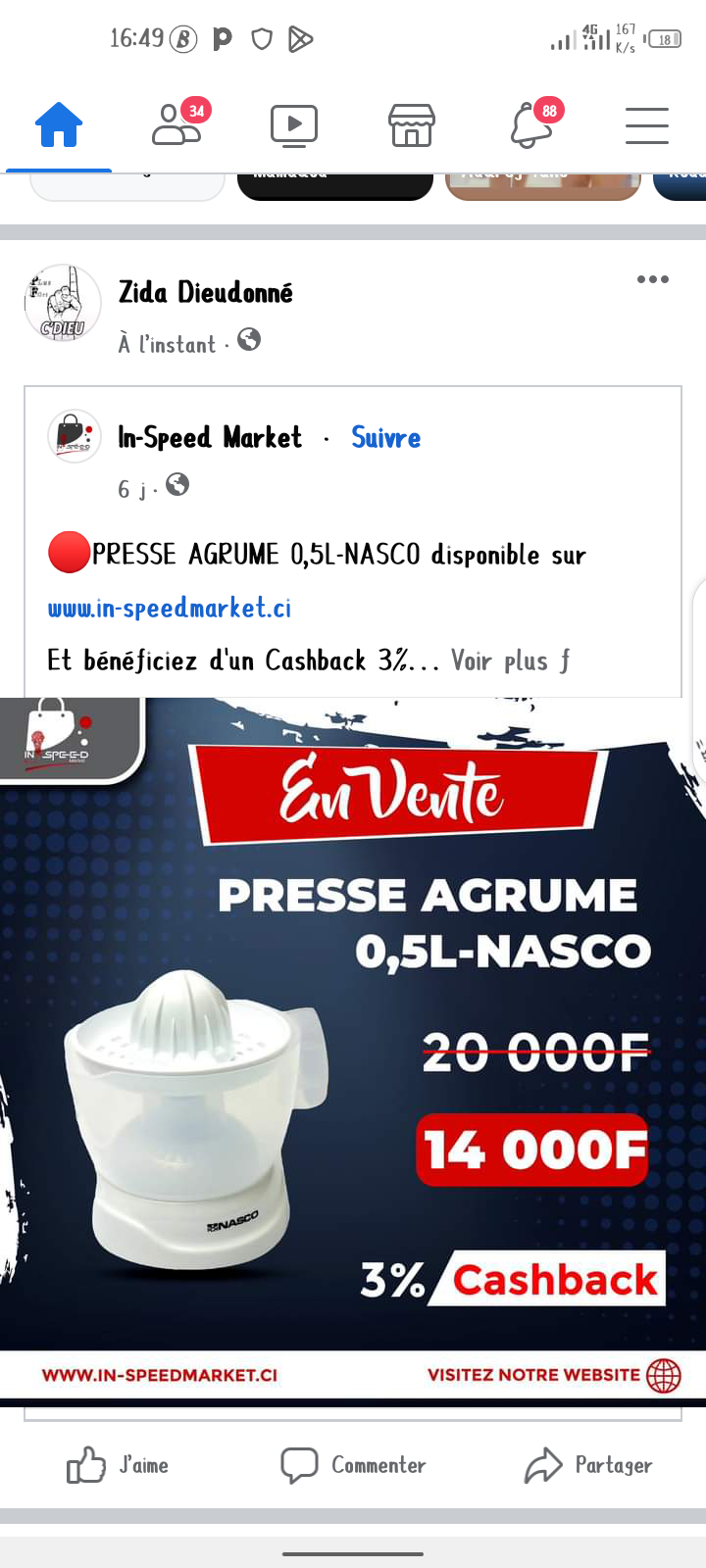The width and height of the screenshot is (706, 1568).
Task: Comment on the post with Commenter
Action: (x=353, y=1465)
